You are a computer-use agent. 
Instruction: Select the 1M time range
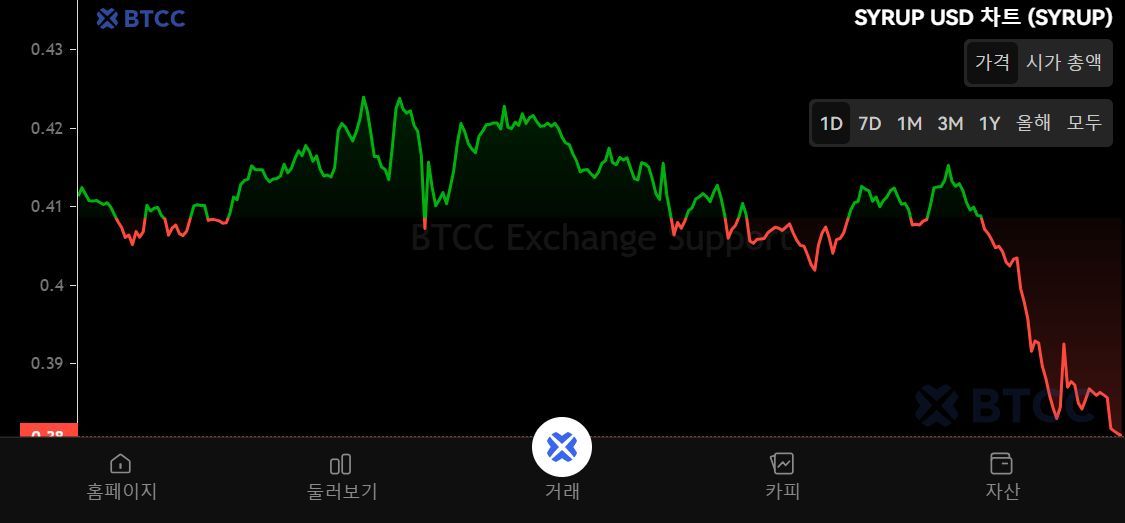coord(909,123)
